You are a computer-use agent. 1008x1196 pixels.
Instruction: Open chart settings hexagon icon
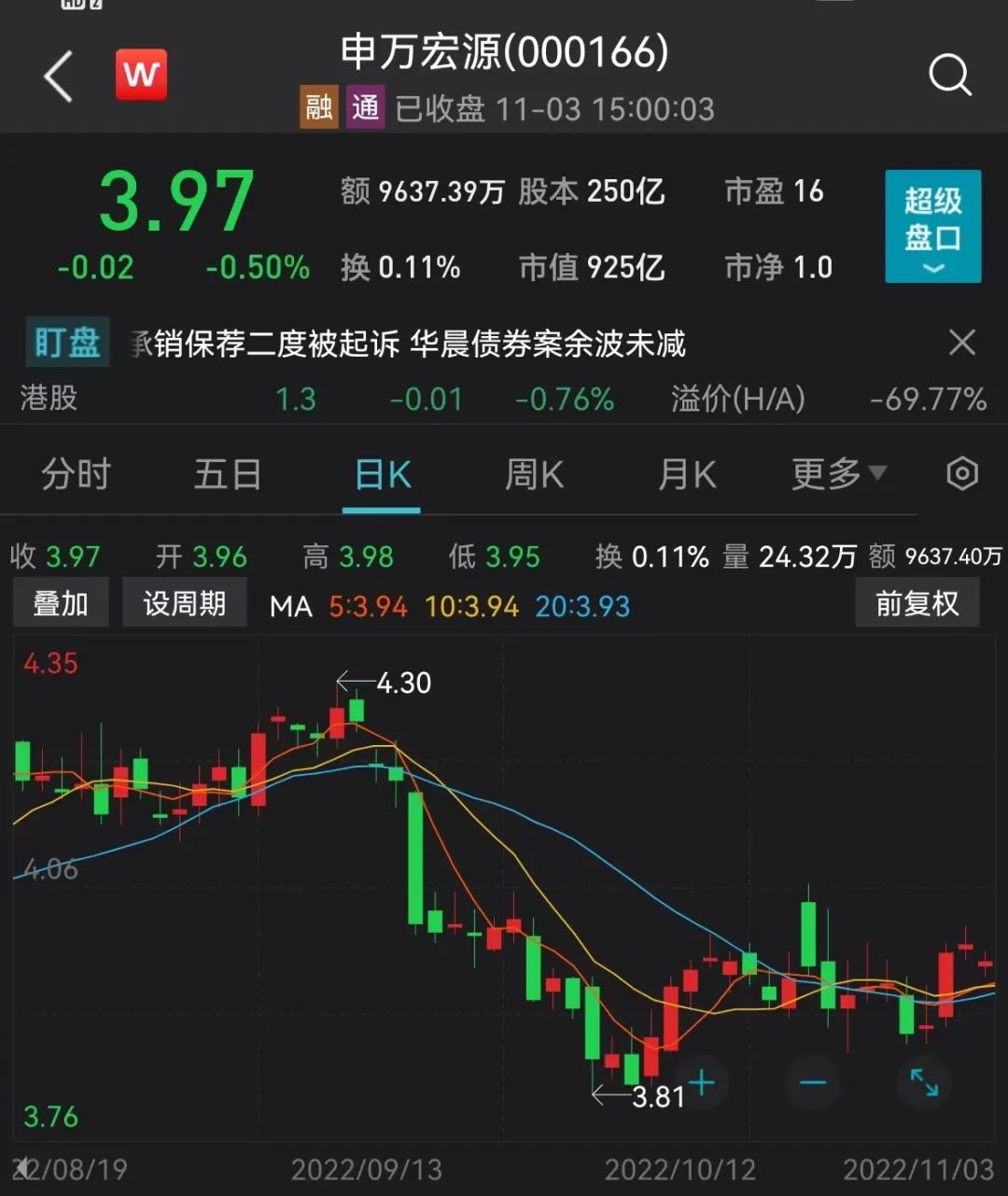point(961,474)
